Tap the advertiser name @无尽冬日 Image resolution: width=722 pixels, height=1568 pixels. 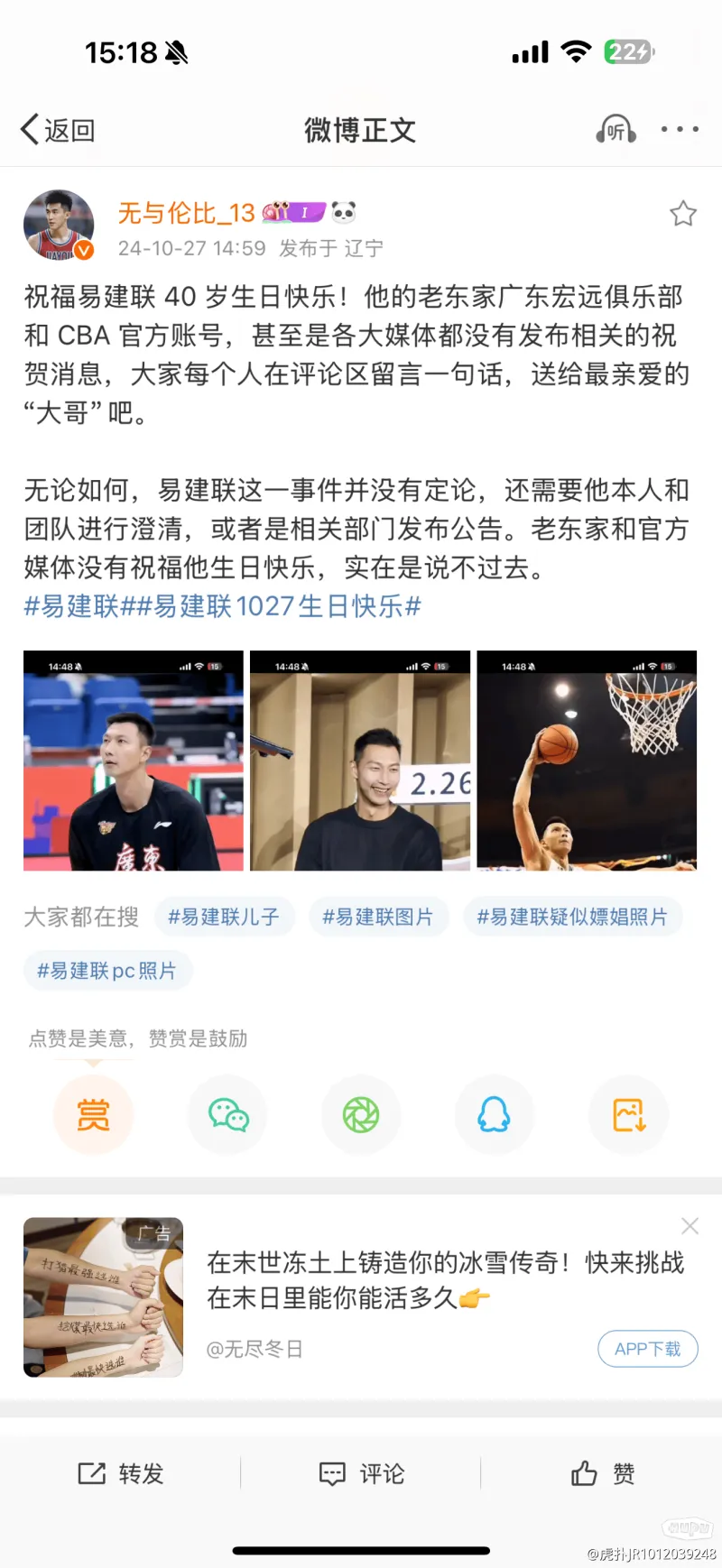255,1349
